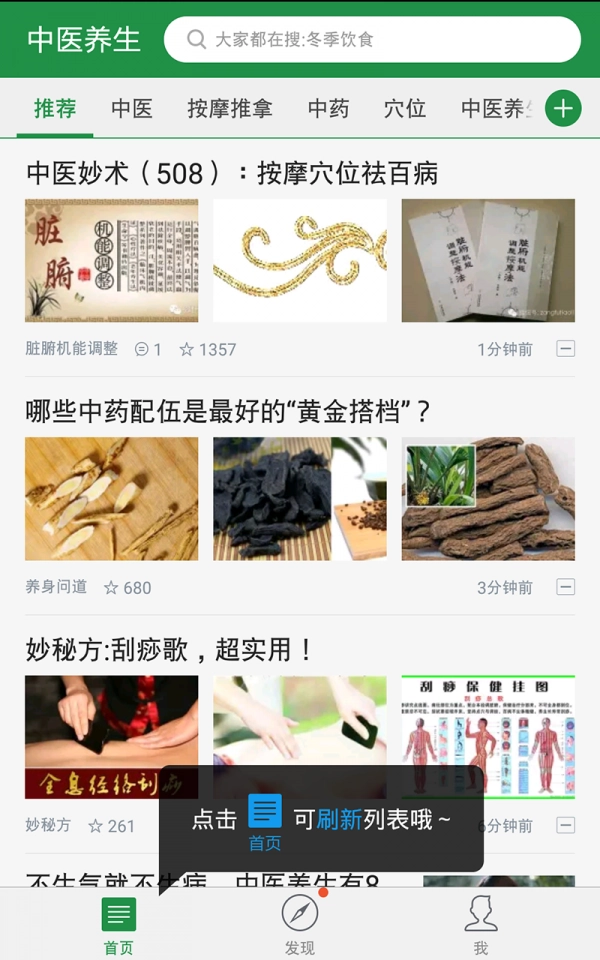
Task: Read 哪些中药配伍是最好的"黄金搭档"？ article
Action: [x=228, y=411]
